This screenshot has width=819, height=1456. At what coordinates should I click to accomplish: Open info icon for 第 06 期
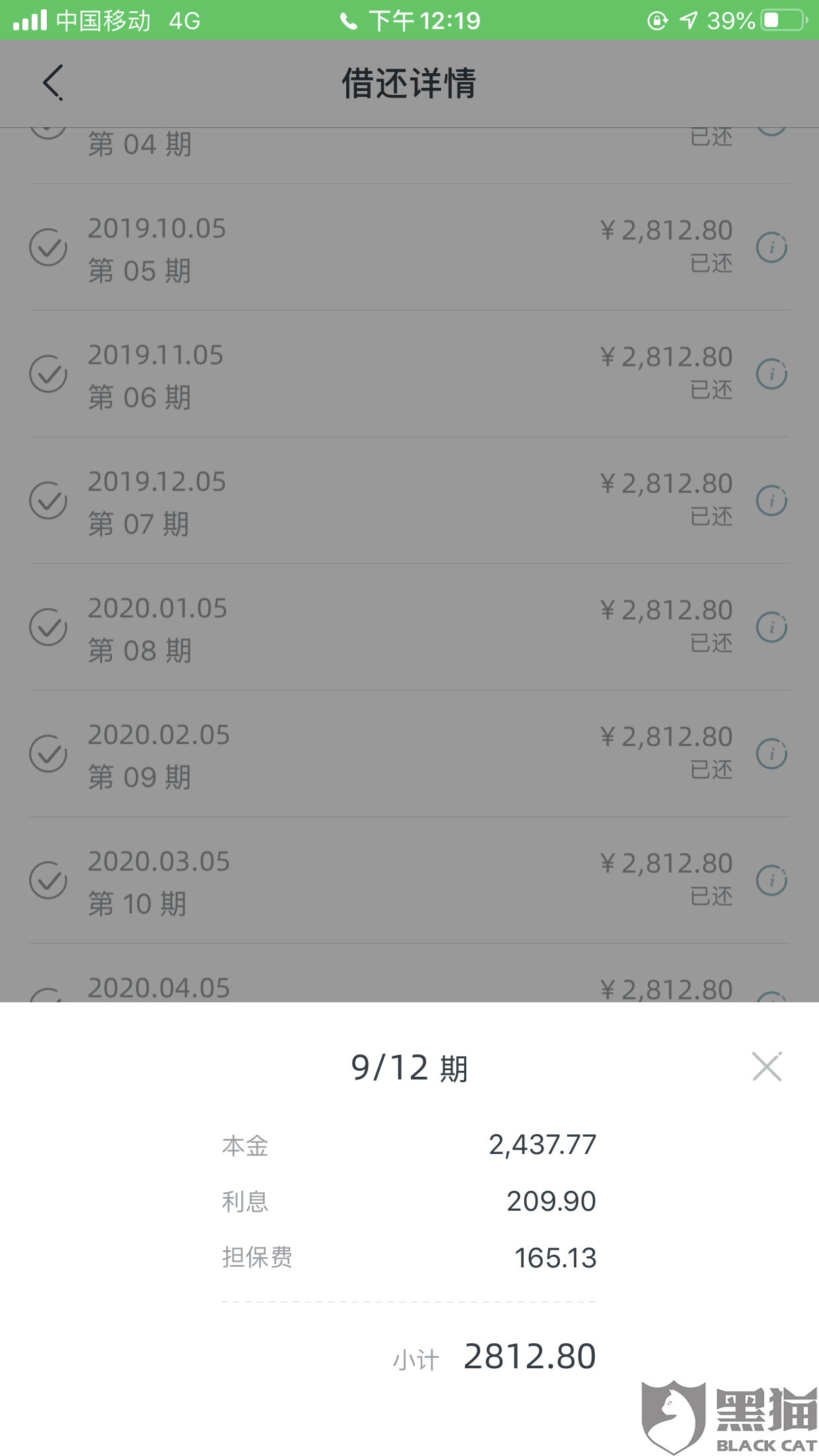pyautogui.click(x=772, y=374)
